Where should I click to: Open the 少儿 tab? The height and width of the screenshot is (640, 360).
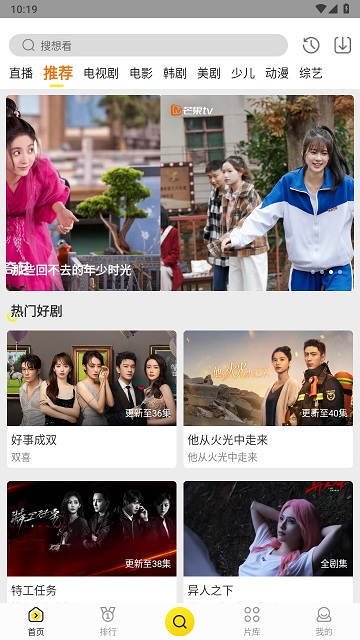pos(243,73)
